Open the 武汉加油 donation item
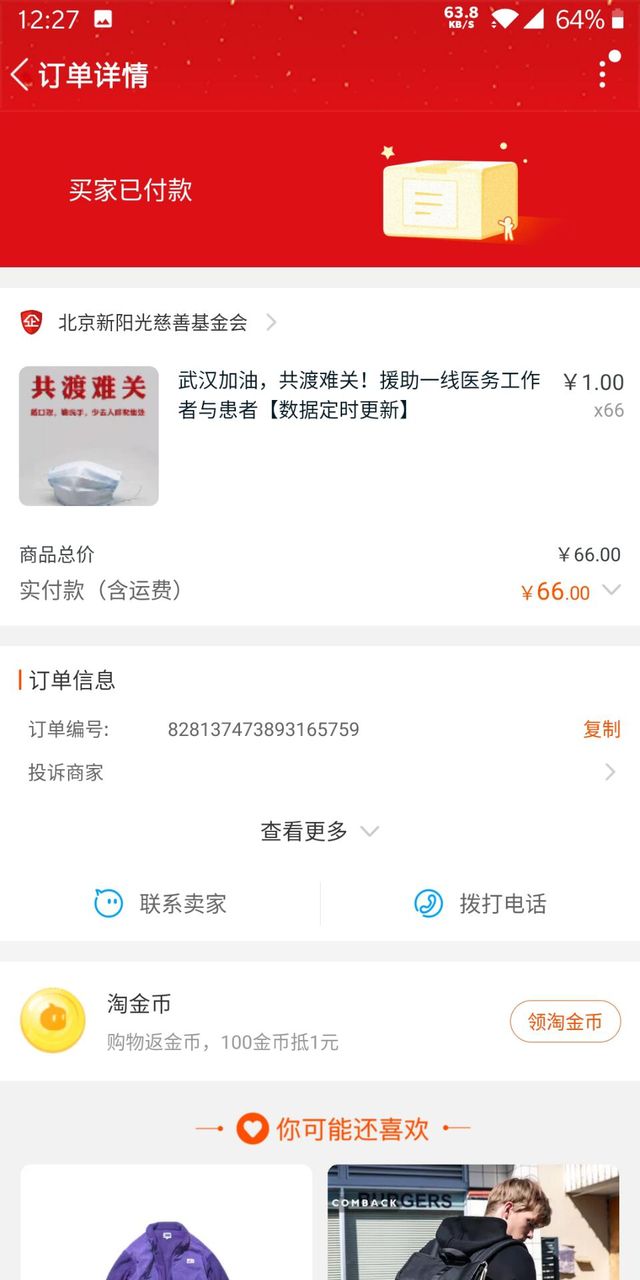 [358, 395]
